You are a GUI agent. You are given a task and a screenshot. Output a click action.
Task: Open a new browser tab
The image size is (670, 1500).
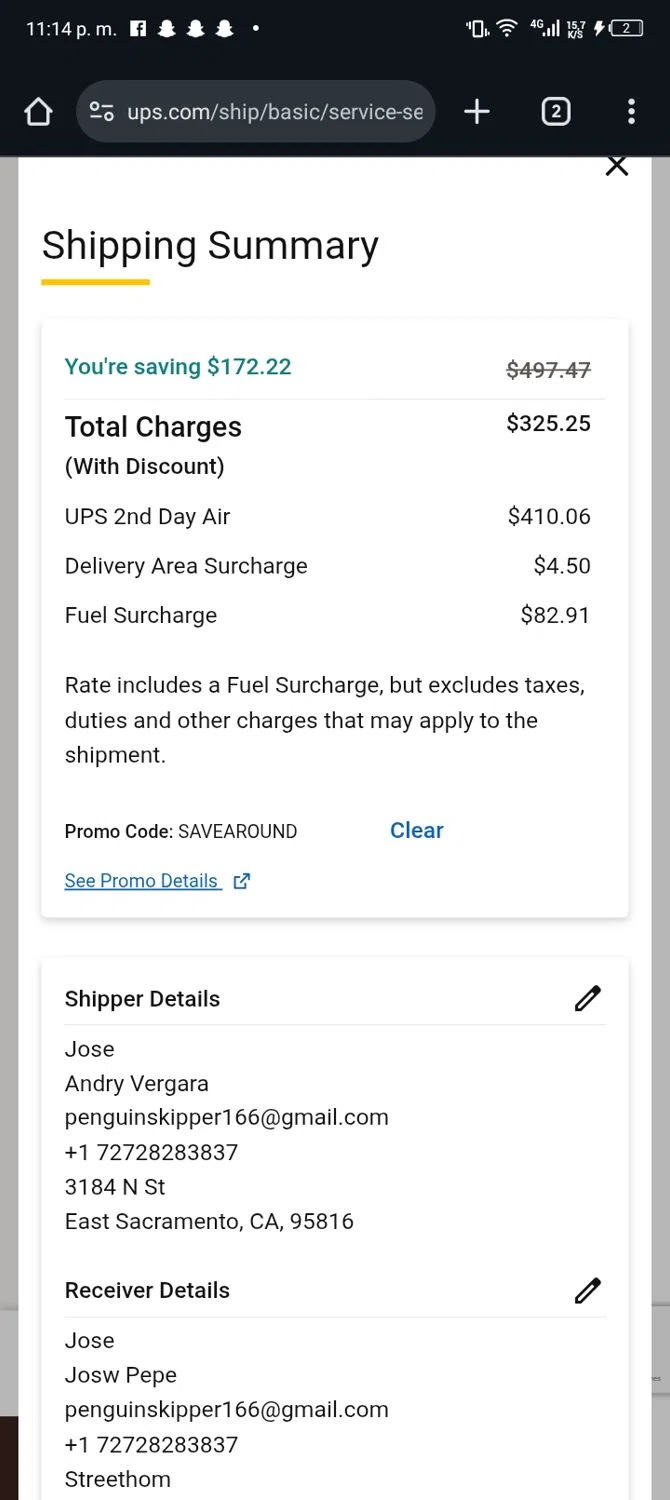(477, 112)
